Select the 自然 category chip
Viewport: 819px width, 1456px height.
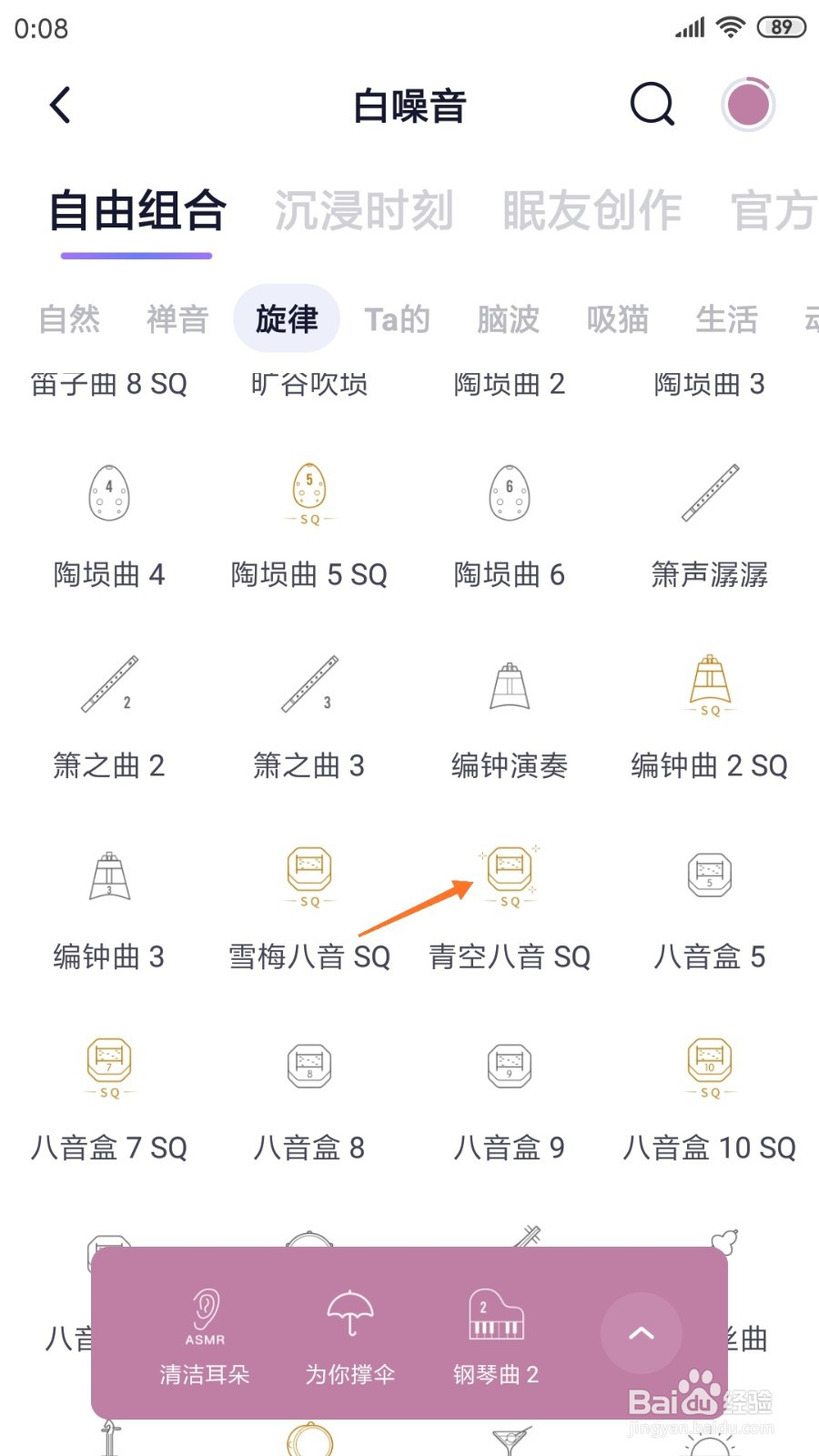tap(69, 319)
